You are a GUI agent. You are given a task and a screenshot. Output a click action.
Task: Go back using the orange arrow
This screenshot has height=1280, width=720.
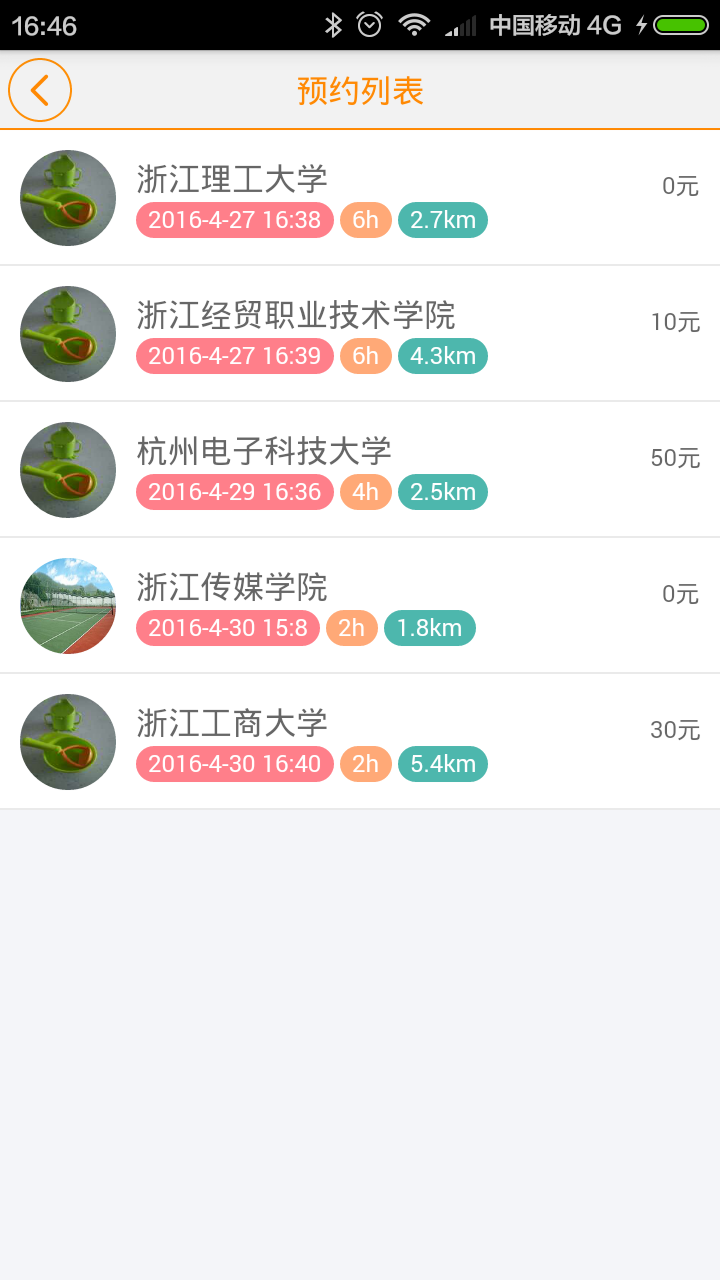click(x=40, y=90)
